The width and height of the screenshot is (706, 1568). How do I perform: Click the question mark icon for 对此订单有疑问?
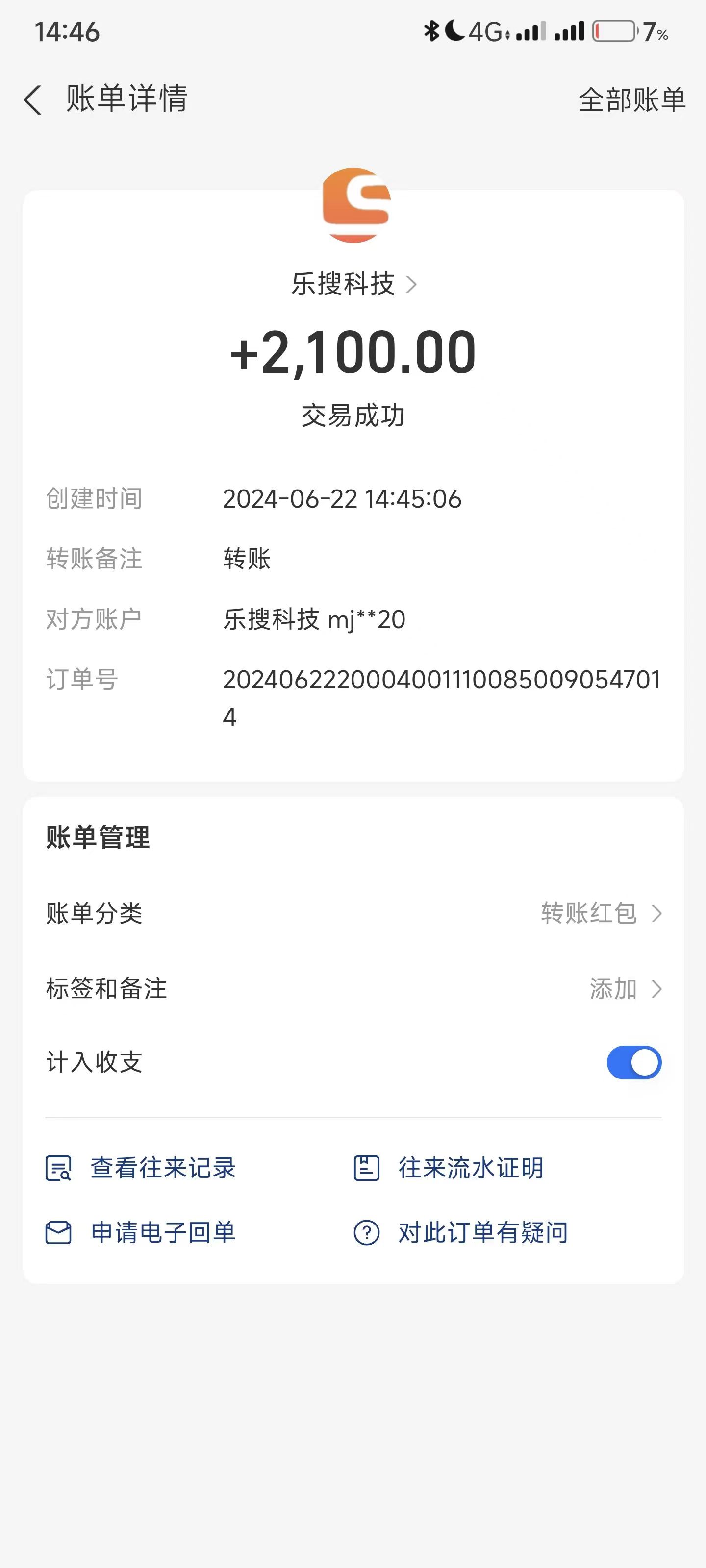(x=366, y=1234)
